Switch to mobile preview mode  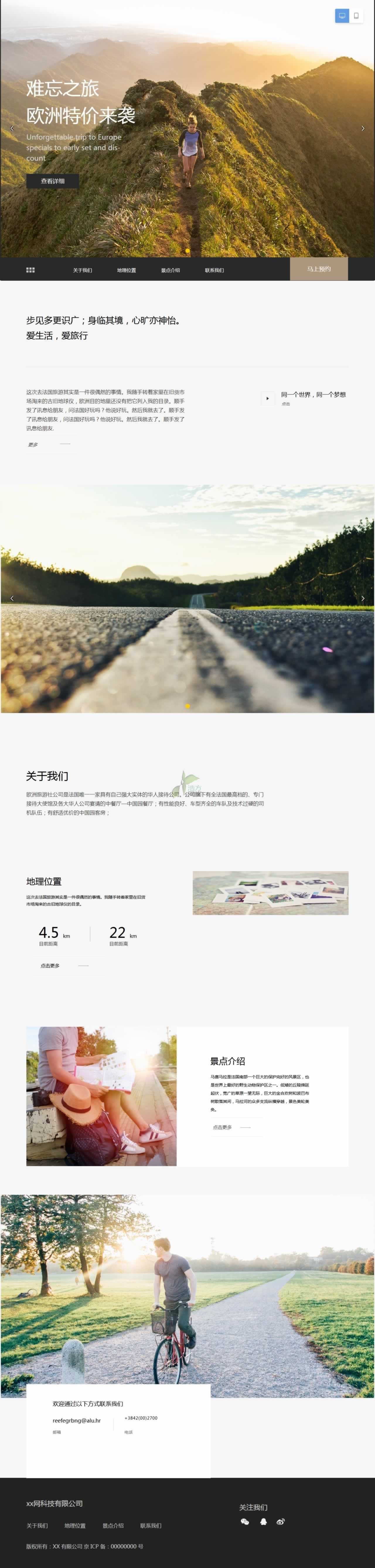[356, 16]
